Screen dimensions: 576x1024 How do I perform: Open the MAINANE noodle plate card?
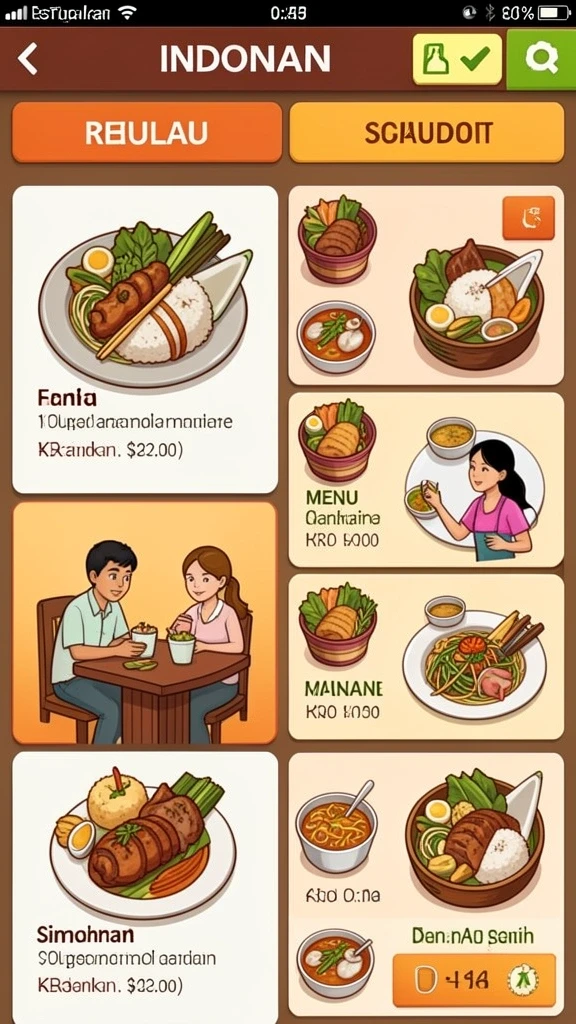426,657
